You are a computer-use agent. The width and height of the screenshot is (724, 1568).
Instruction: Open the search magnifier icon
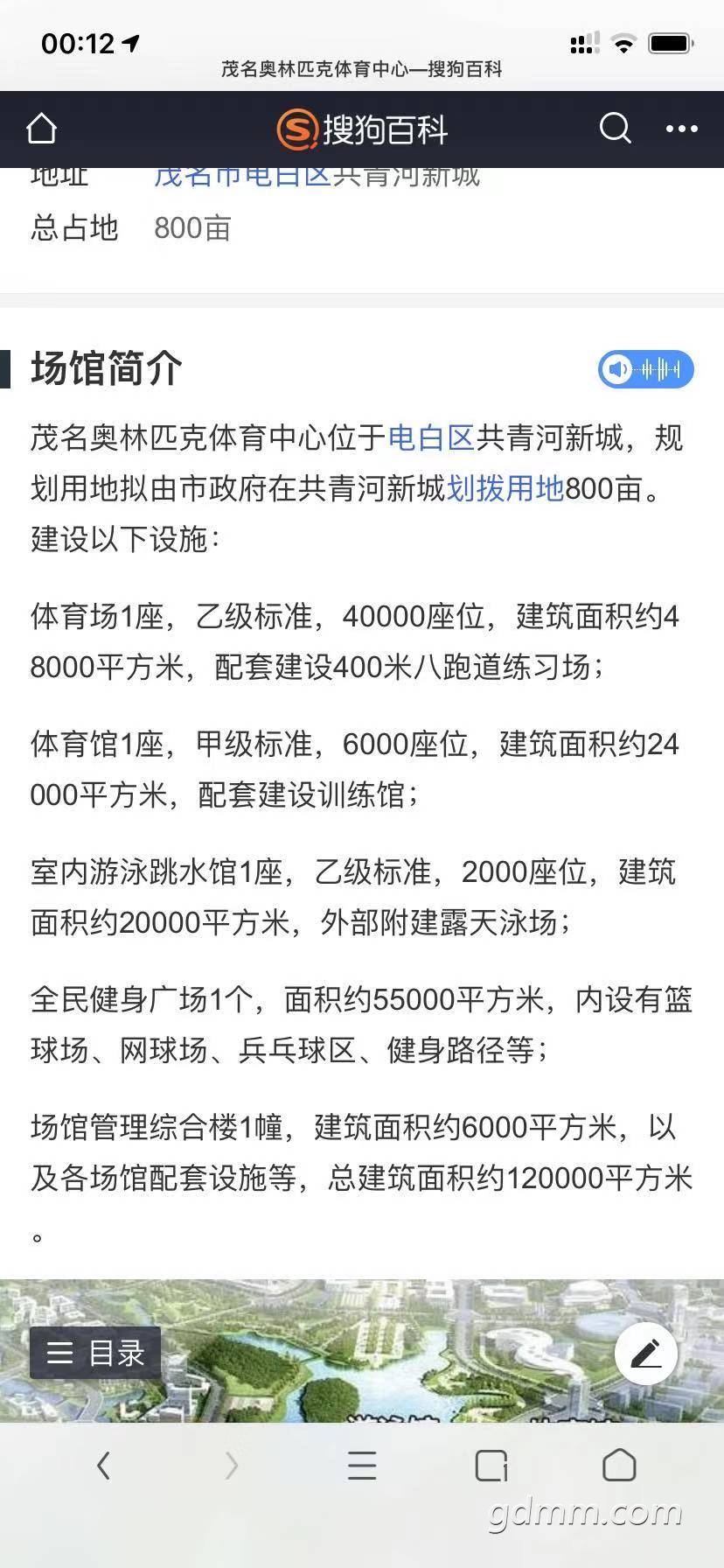click(616, 129)
